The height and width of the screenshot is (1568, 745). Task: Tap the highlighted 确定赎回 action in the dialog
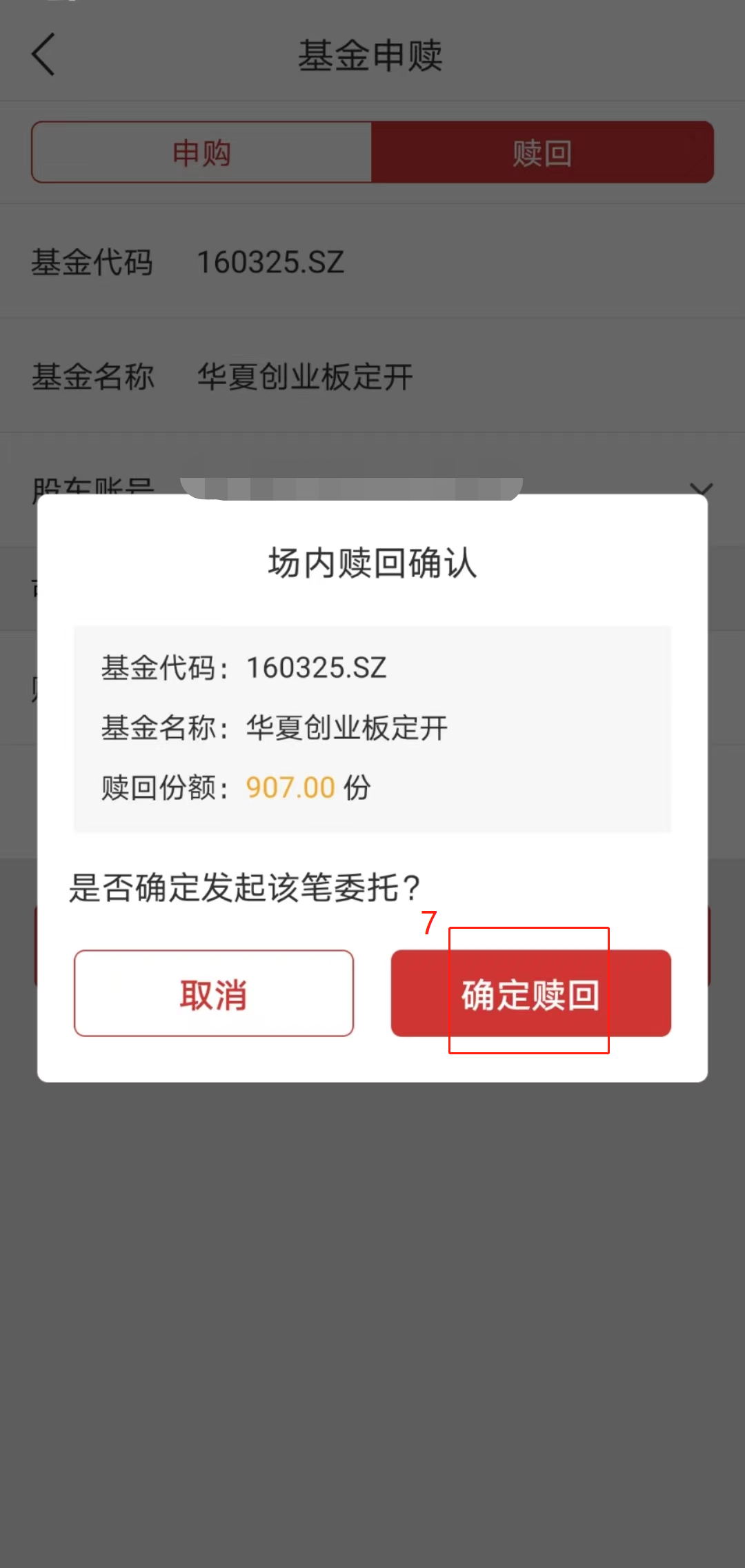(530, 994)
